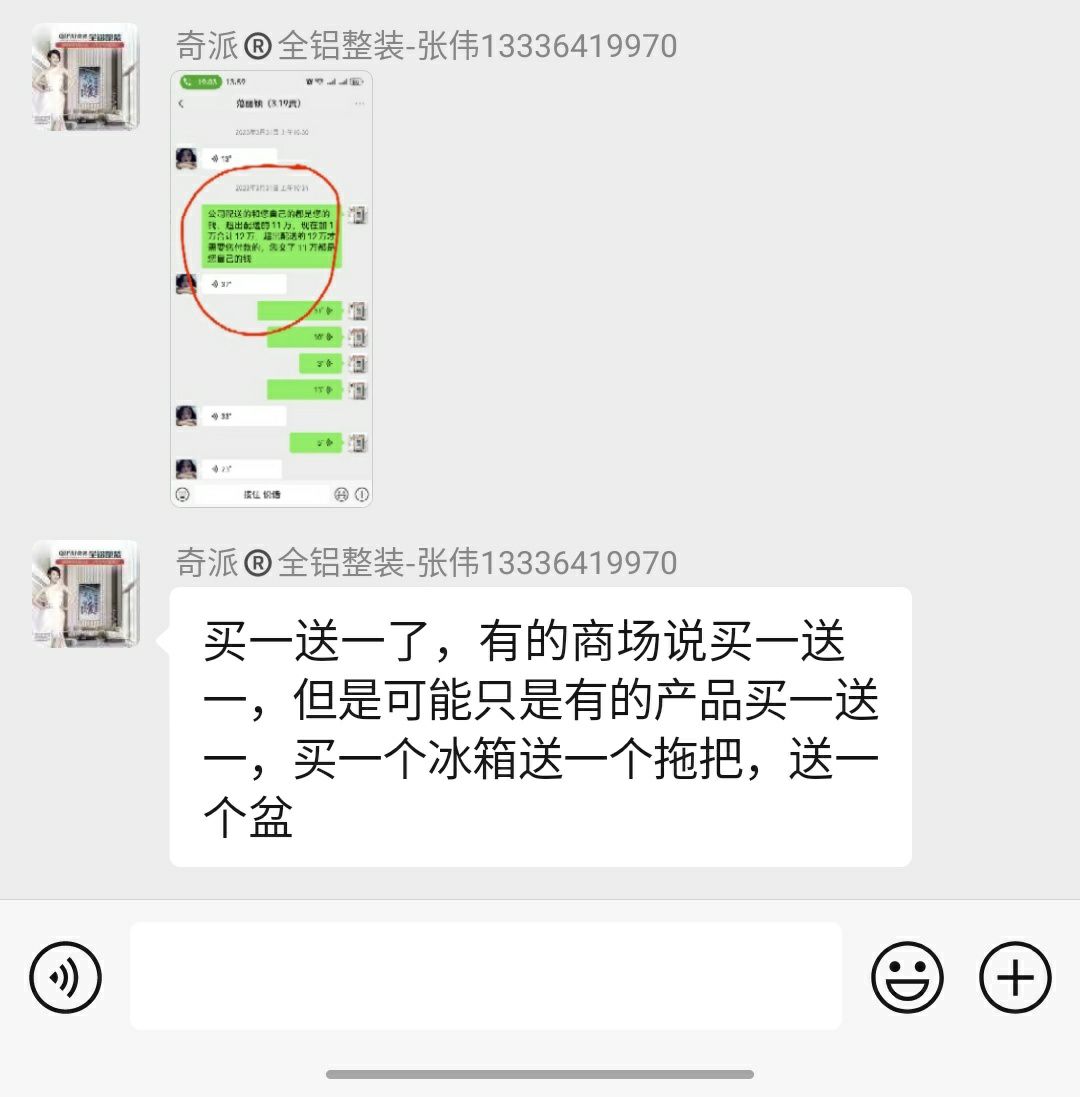Open the emoji picker

(x=907, y=976)
